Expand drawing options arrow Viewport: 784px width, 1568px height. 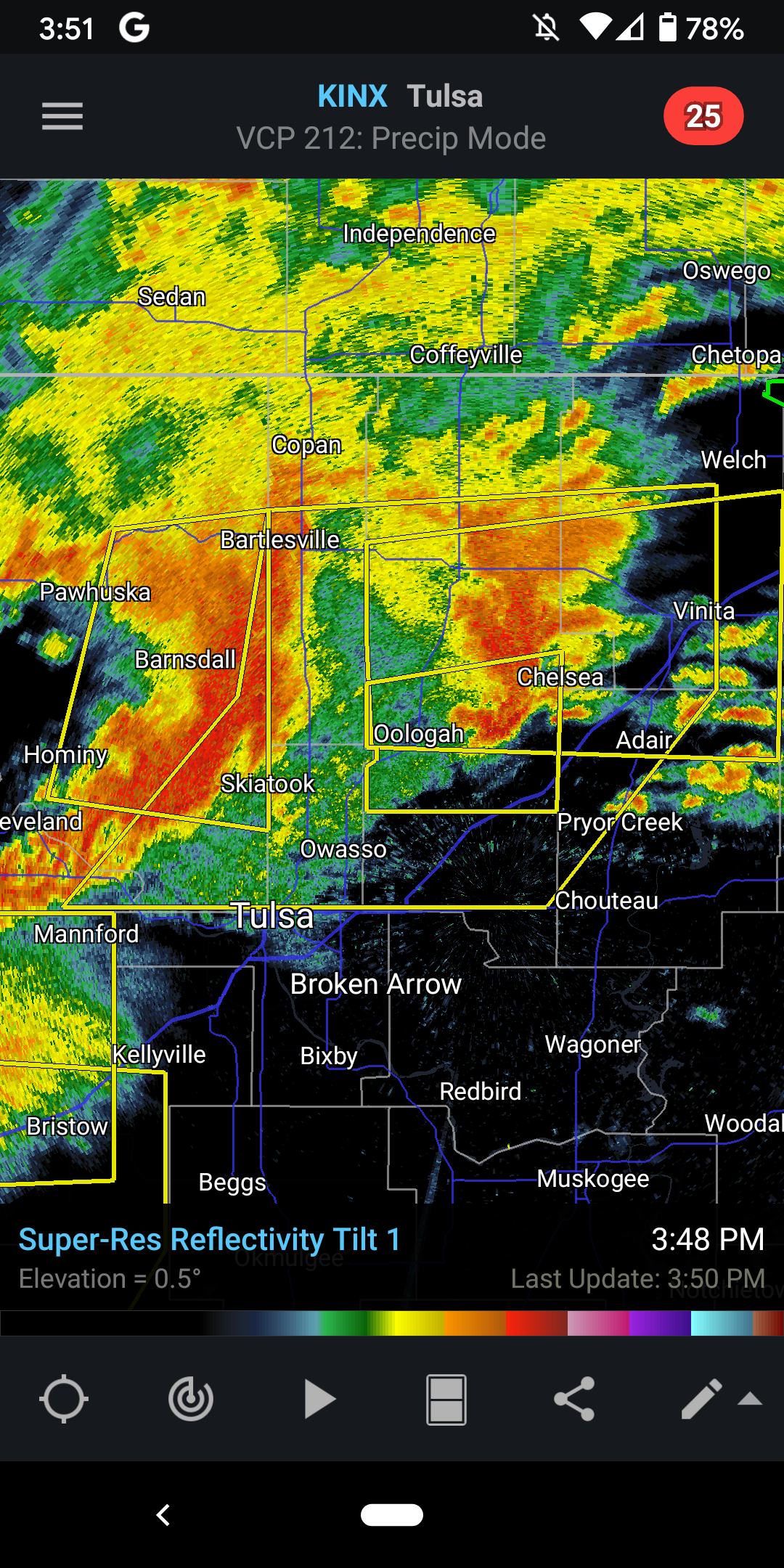(750, 1400)
